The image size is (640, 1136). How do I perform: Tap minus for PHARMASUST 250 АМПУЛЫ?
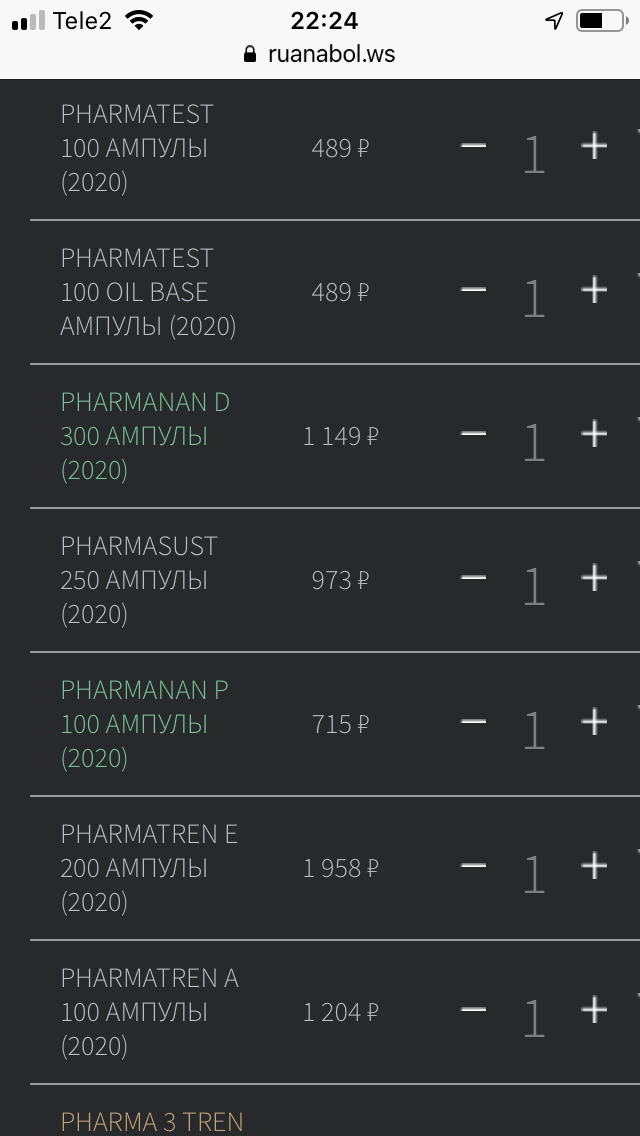(473, 578)
